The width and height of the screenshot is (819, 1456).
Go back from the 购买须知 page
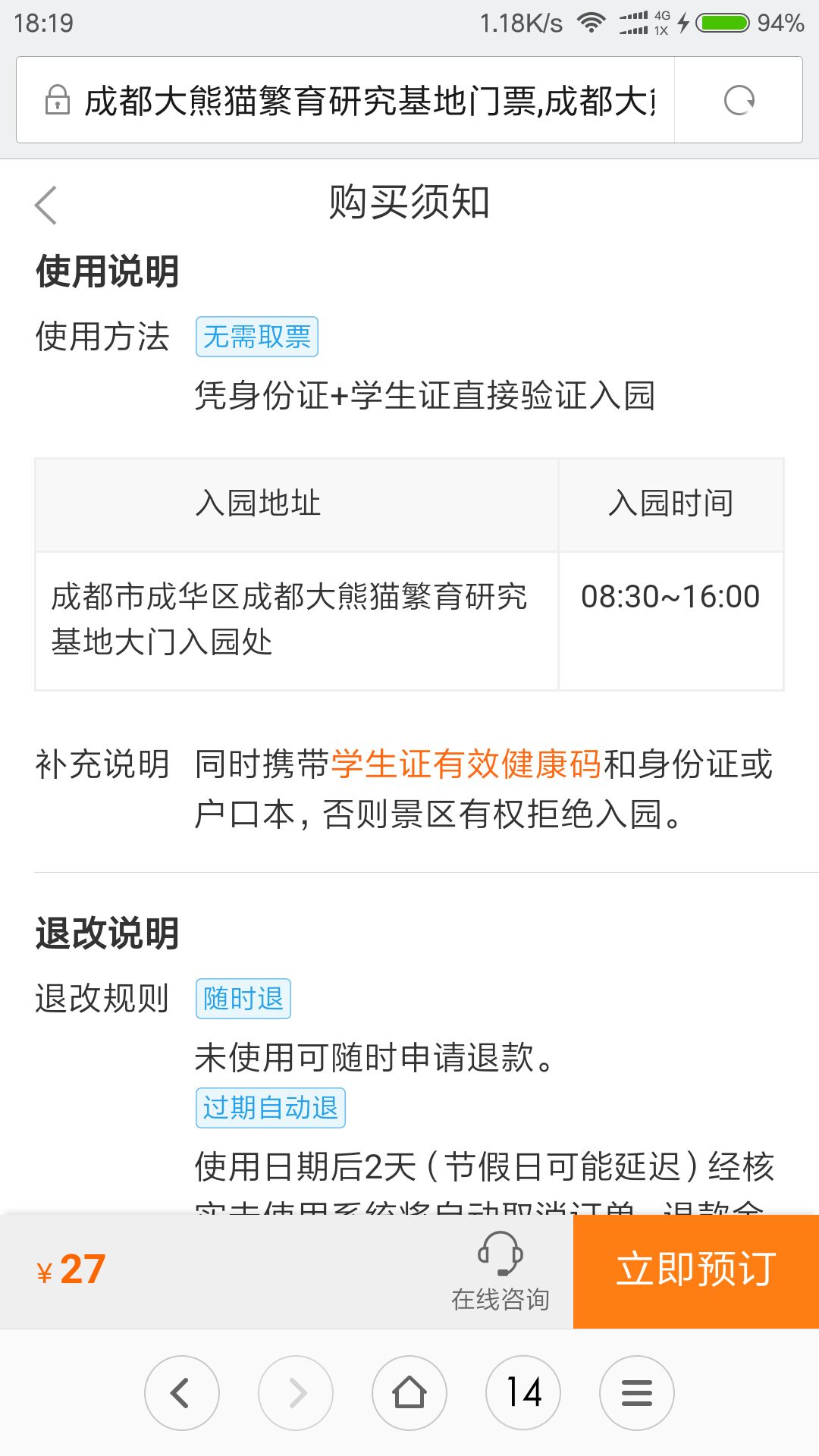(x=46, y=206)
